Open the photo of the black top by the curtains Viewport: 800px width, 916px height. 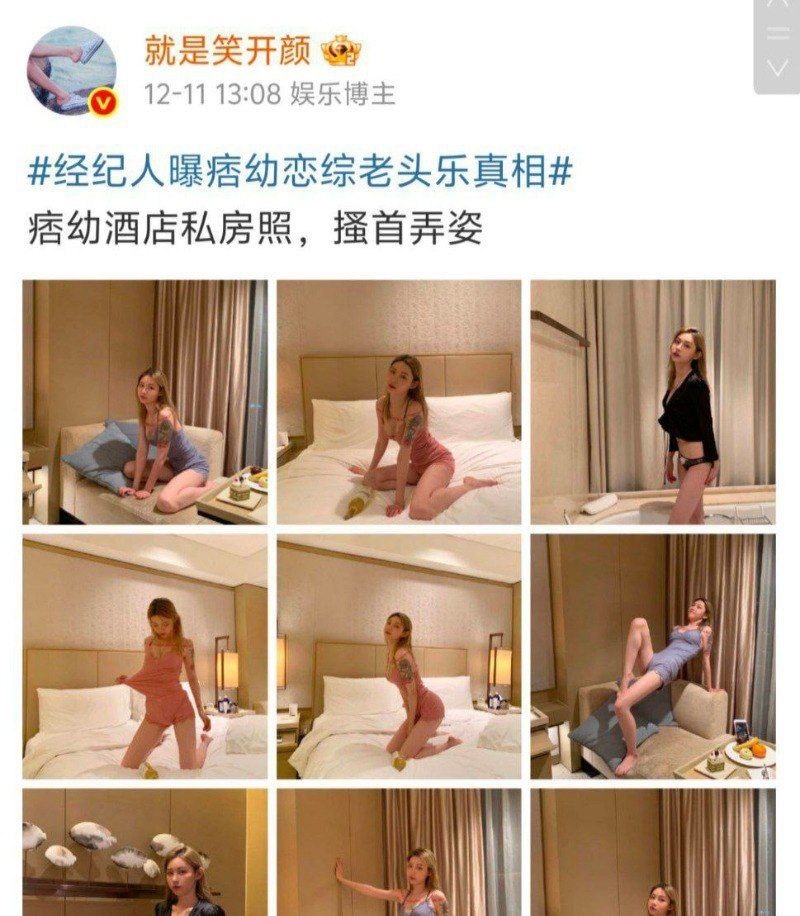[653, 402]
